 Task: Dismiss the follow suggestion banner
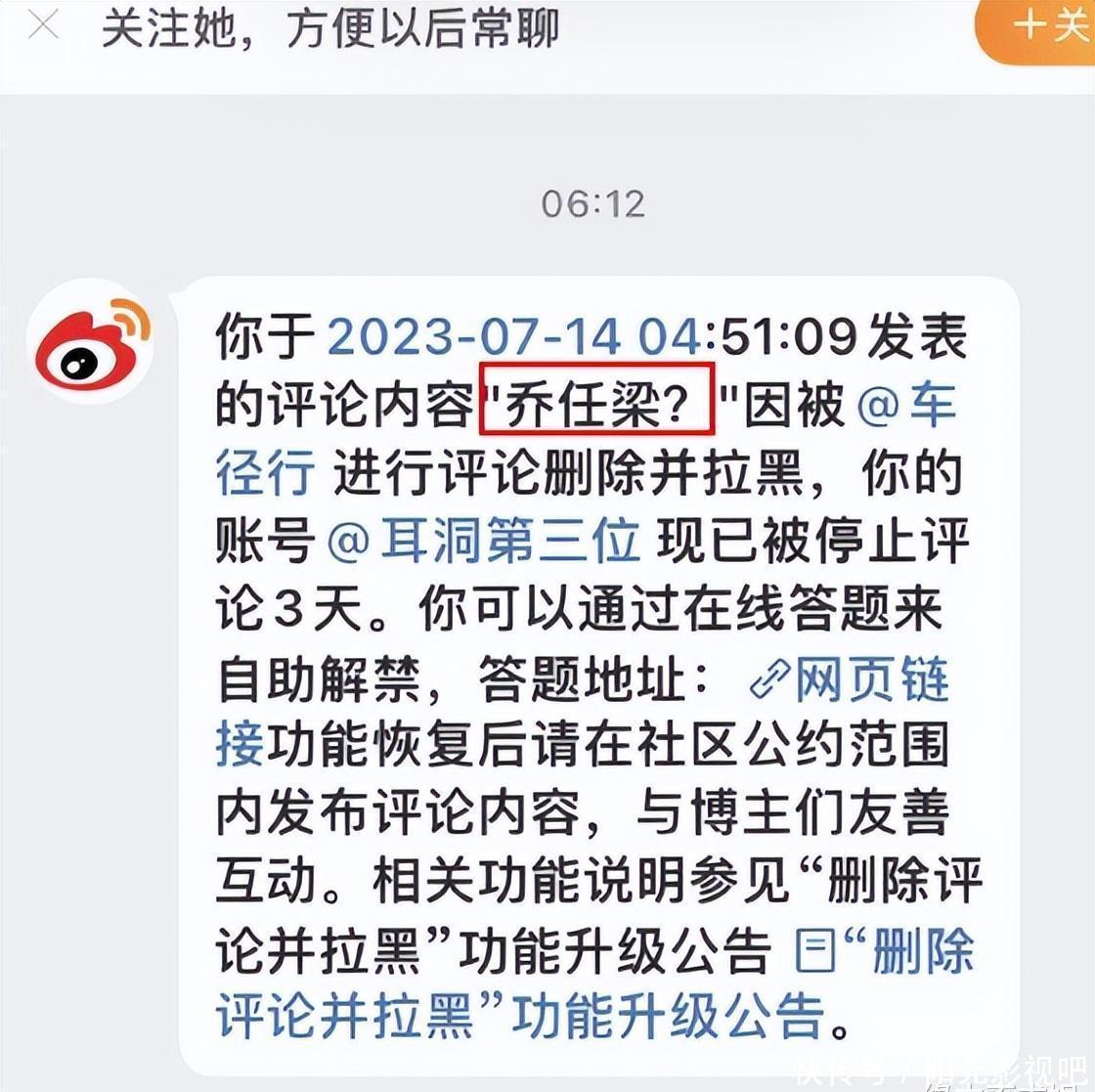(x=44, y=26)
